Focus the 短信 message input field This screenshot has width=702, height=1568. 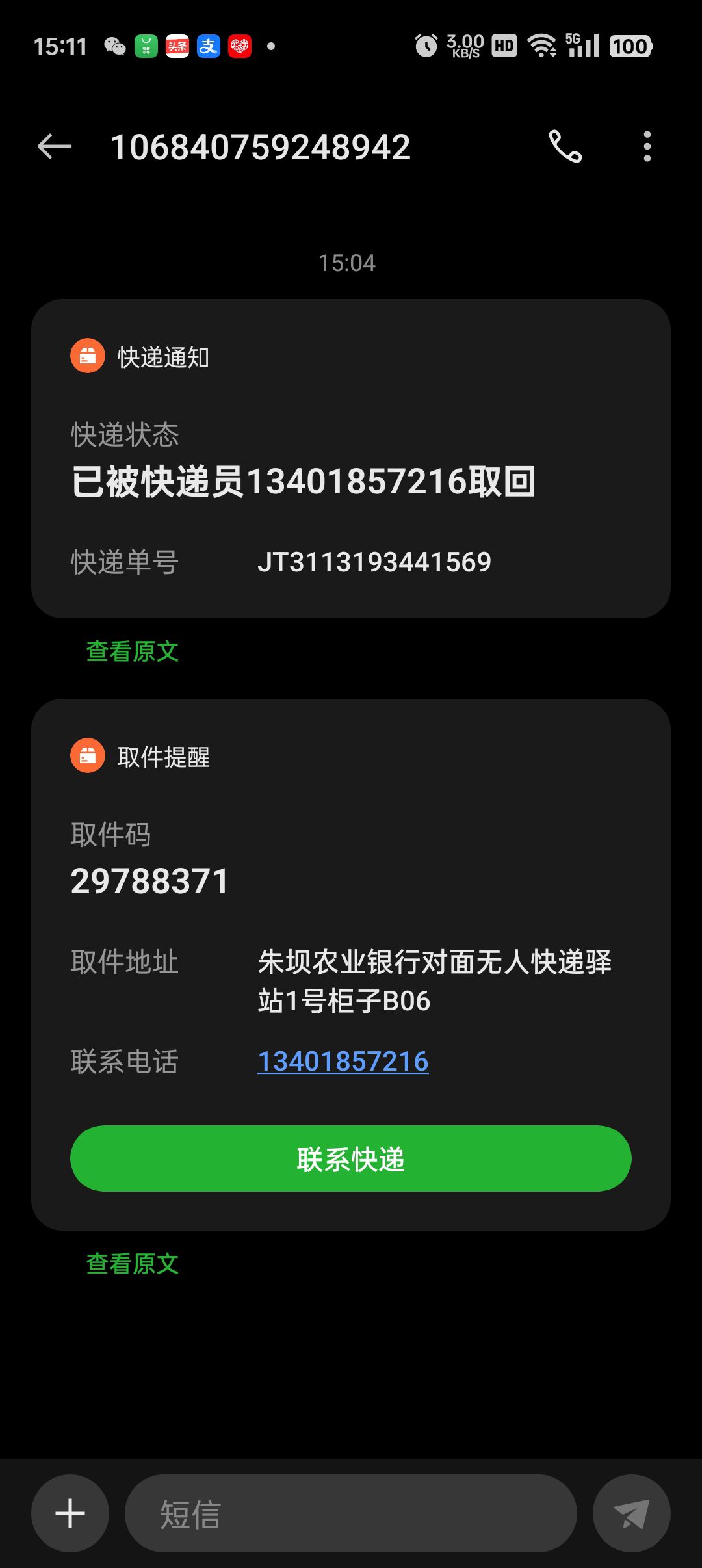351,1513
